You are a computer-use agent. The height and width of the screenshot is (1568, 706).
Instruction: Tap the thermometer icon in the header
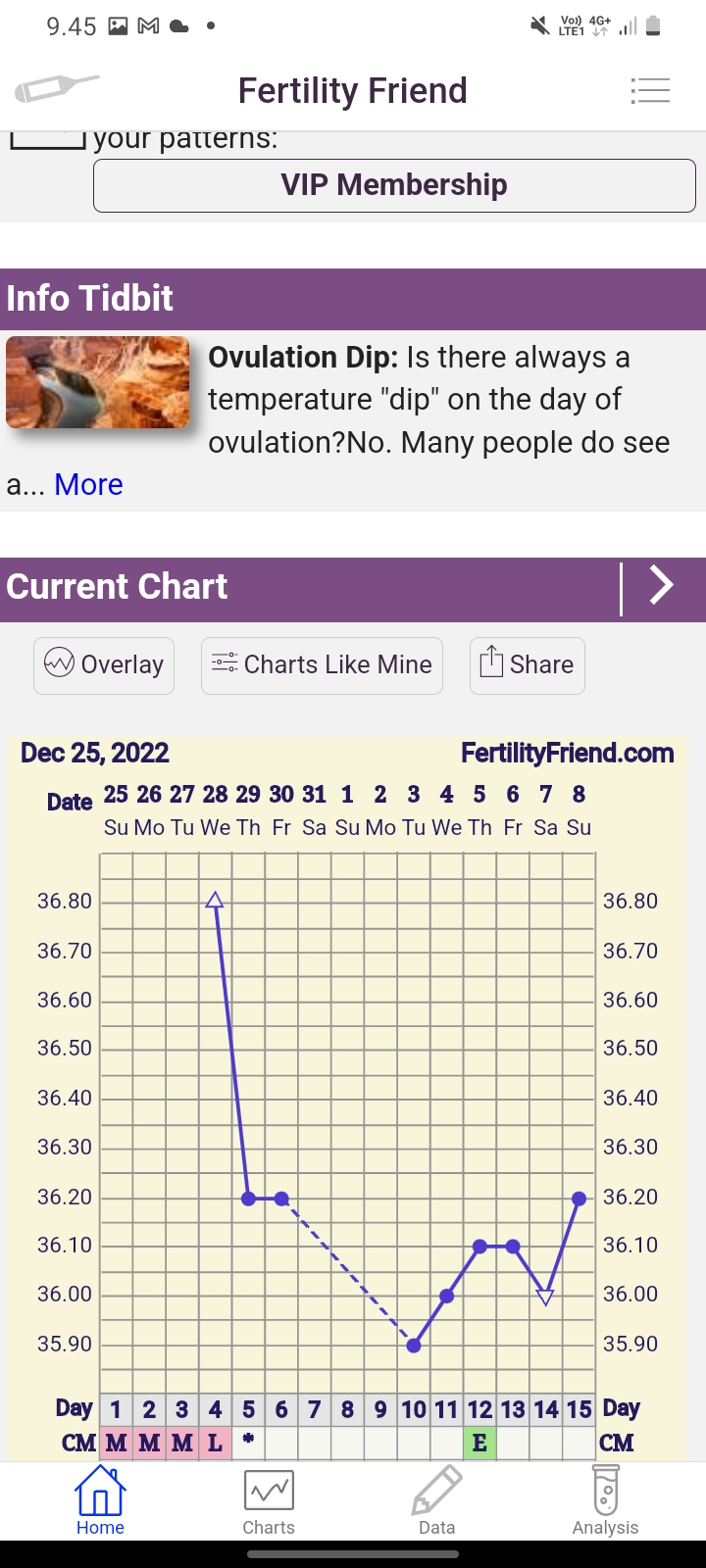[x=56, y=88]
